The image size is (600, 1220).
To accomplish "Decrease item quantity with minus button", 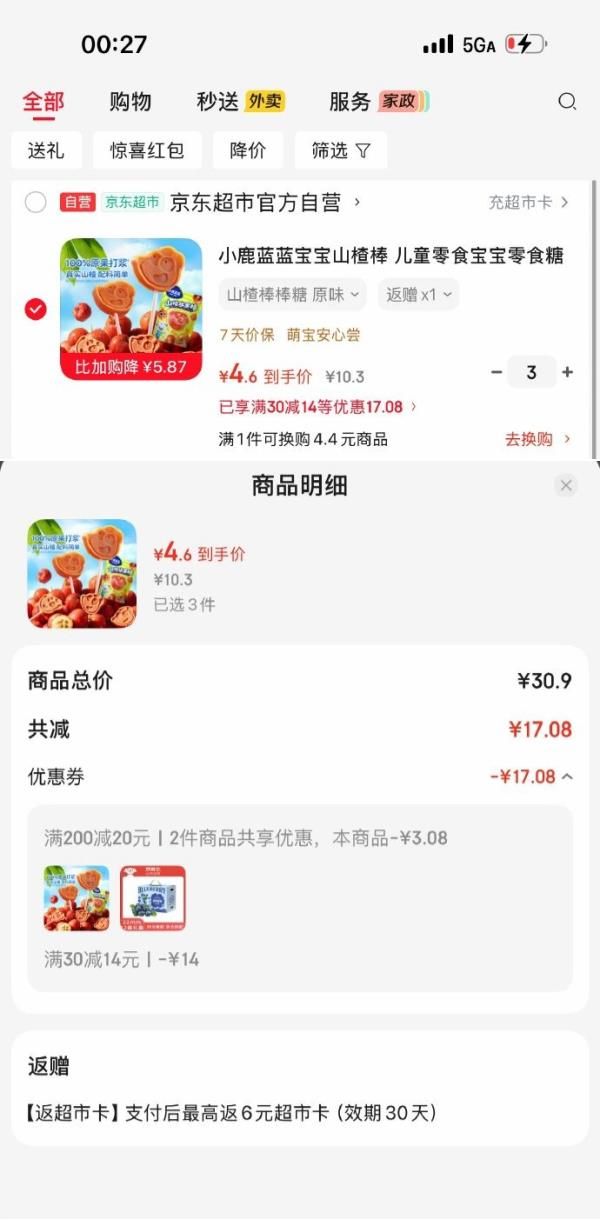I will (x=496, y=372).
